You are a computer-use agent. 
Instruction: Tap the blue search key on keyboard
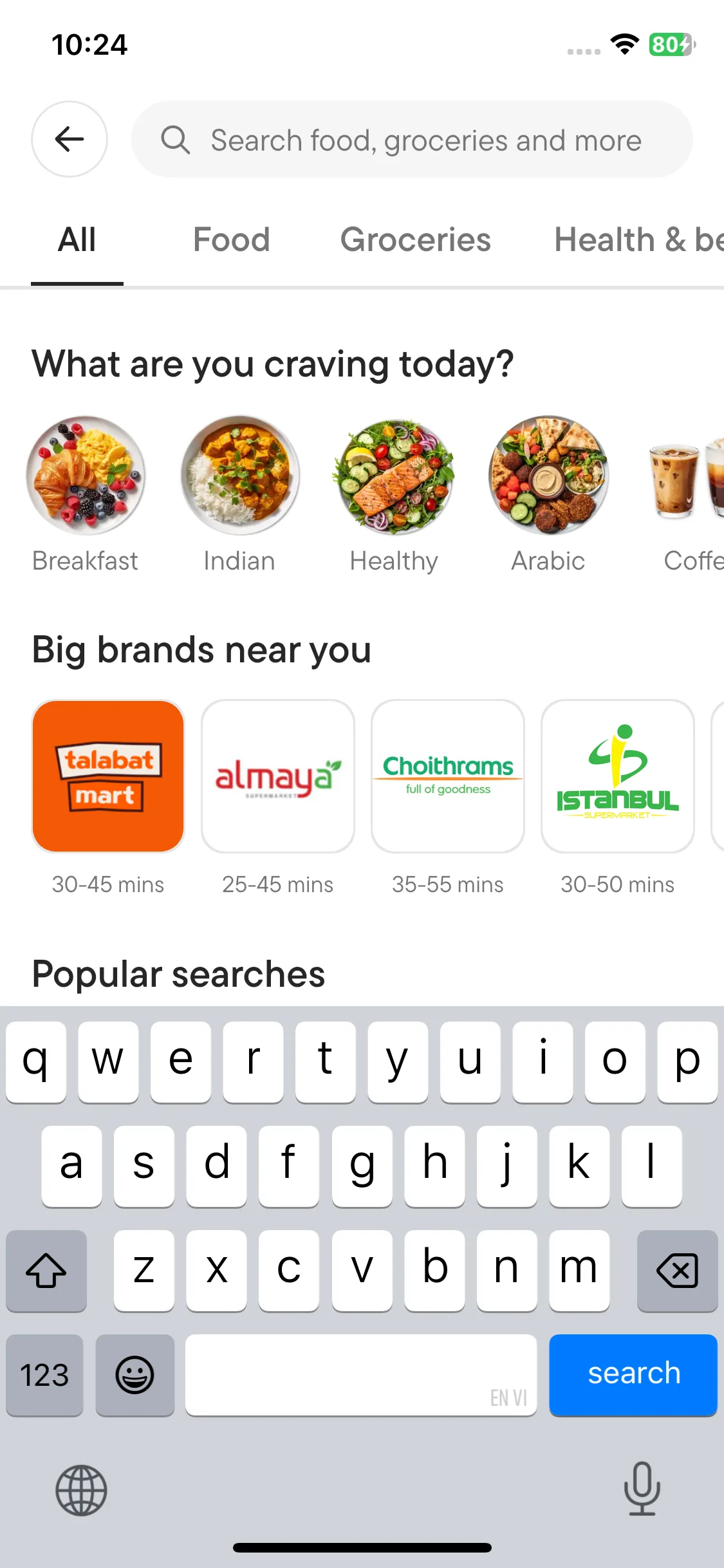pyautogui.click(x=633, y=1374)
